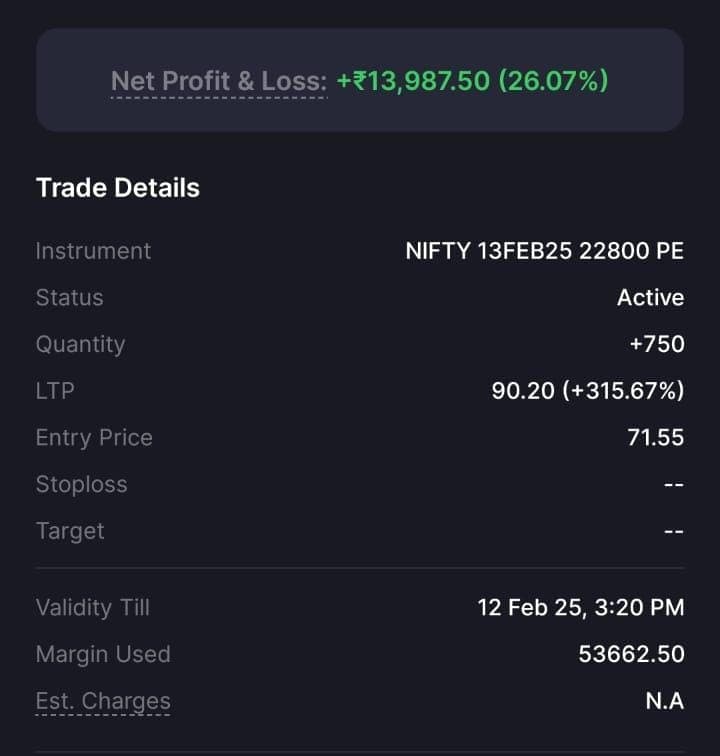The height and width of the screenshot is (756, 720).
Task: Tap the Status row label
Action: point(70,297)
